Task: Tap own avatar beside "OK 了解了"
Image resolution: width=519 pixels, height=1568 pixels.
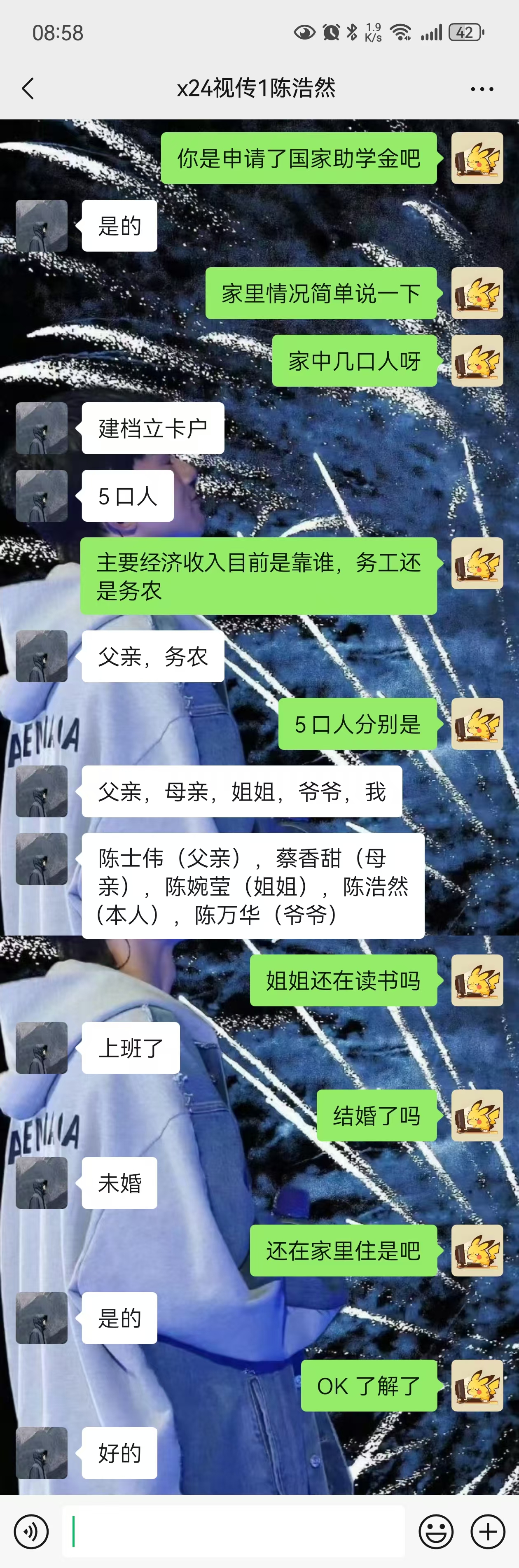Action: click(477, 1386)
